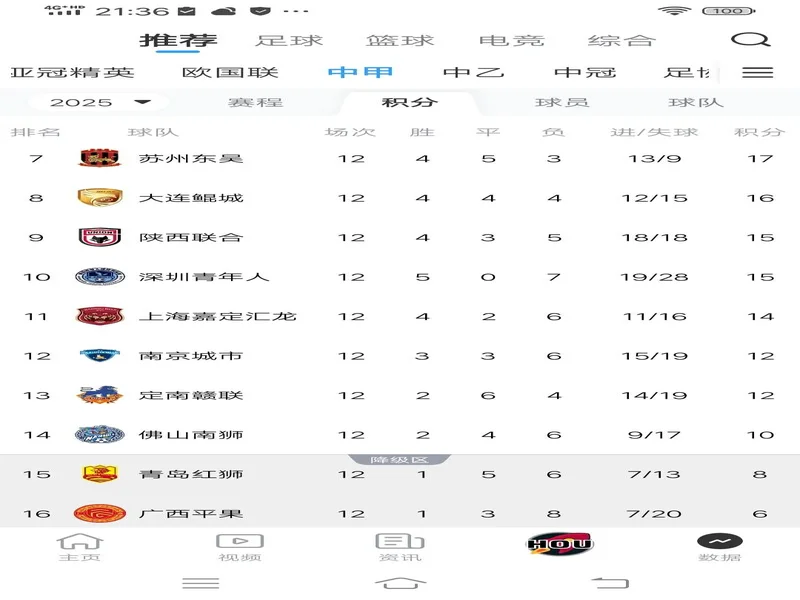Open the 电竞 top tab
Viewport: 800px width, 600px height.
[x=512, y=41]
